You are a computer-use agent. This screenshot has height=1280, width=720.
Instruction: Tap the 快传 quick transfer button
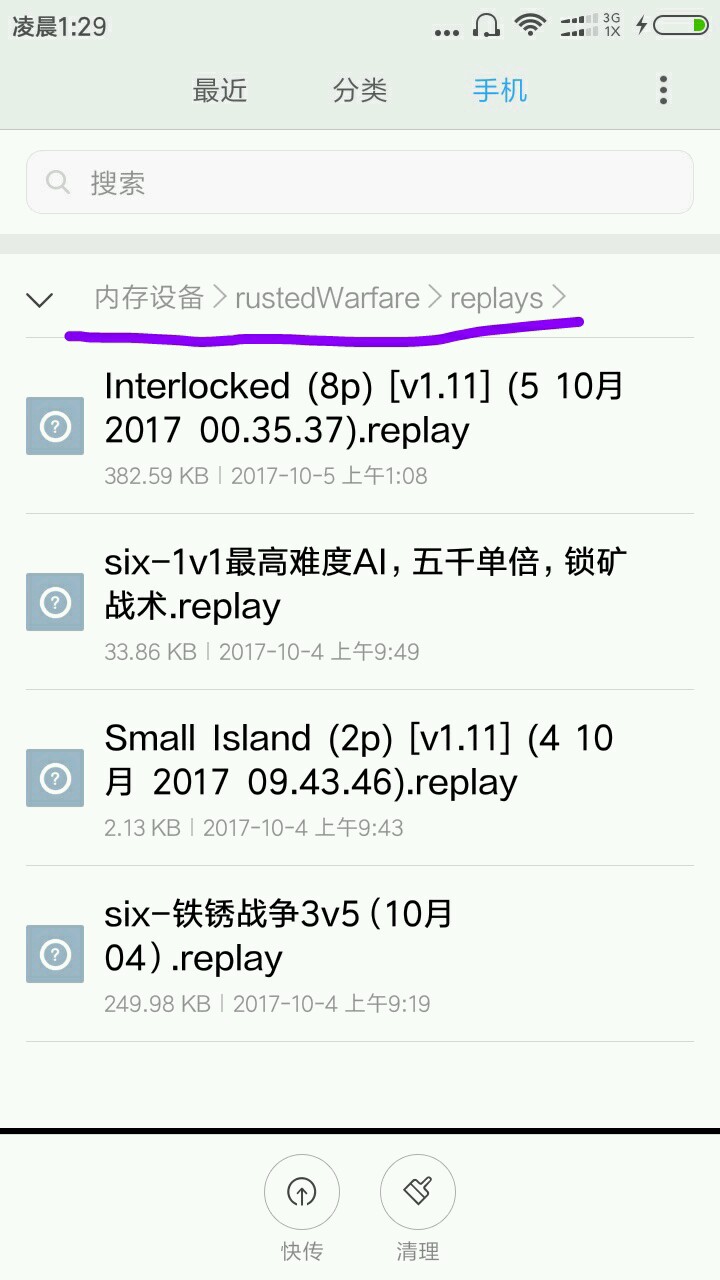tap(302, 1192)
